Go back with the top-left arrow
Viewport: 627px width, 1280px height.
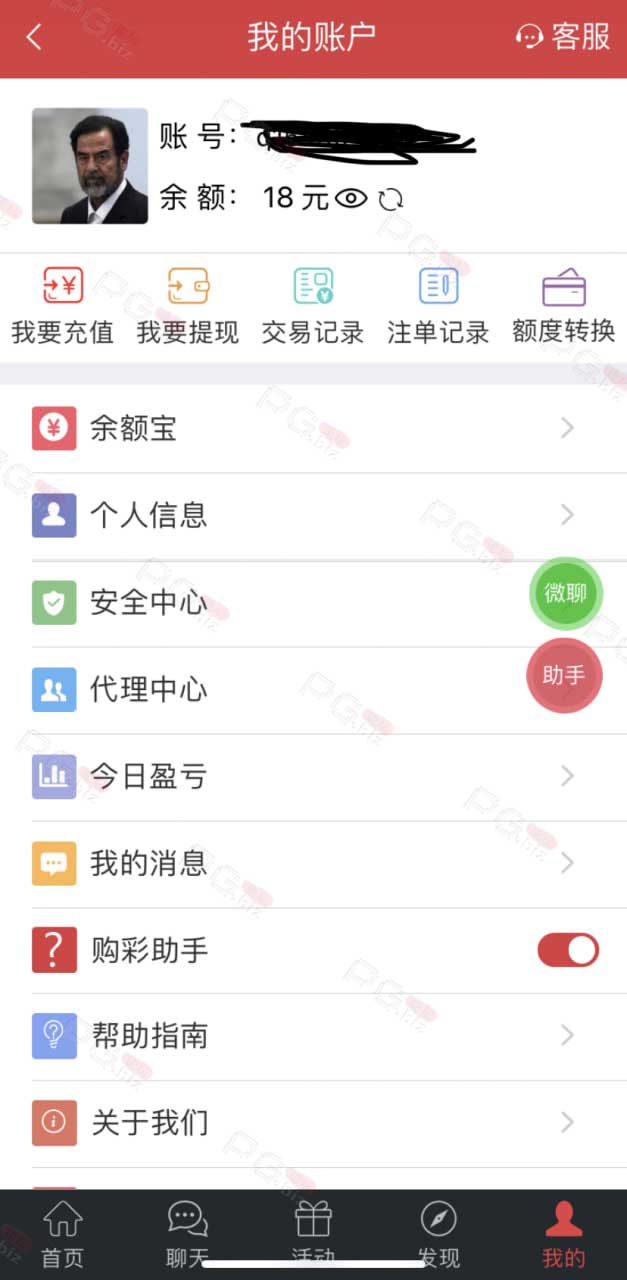(x=34, y=38)
